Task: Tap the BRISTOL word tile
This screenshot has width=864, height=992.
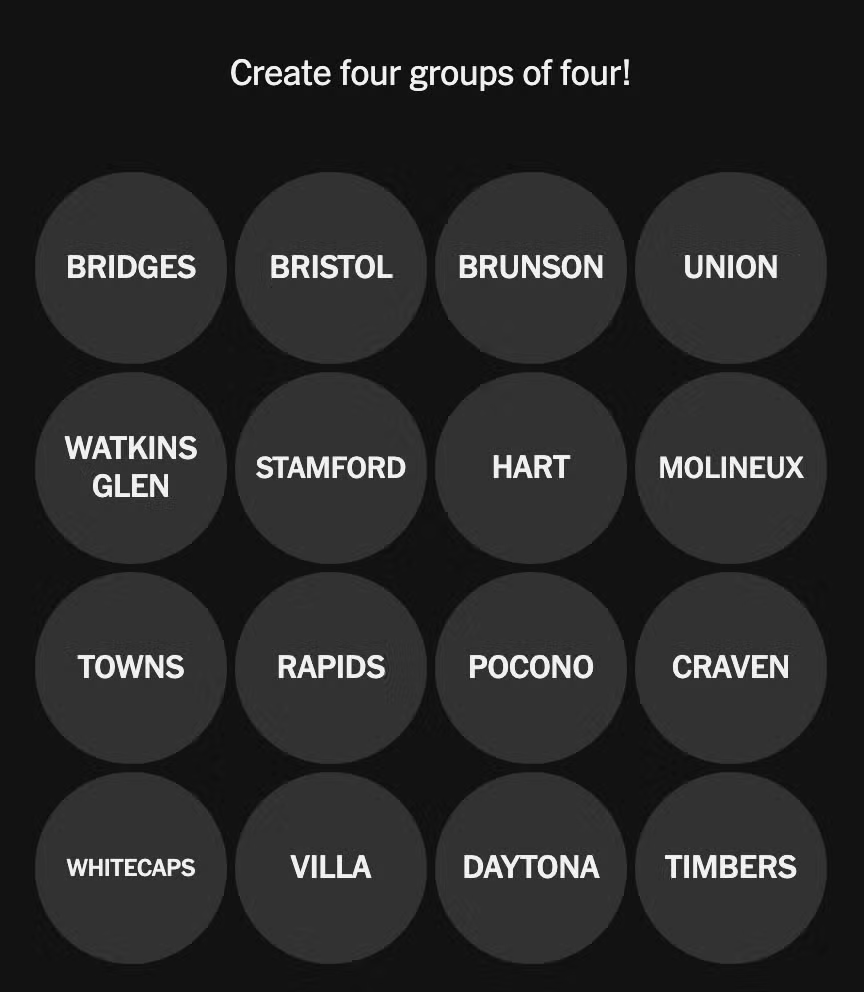Action: pos(331,267)
